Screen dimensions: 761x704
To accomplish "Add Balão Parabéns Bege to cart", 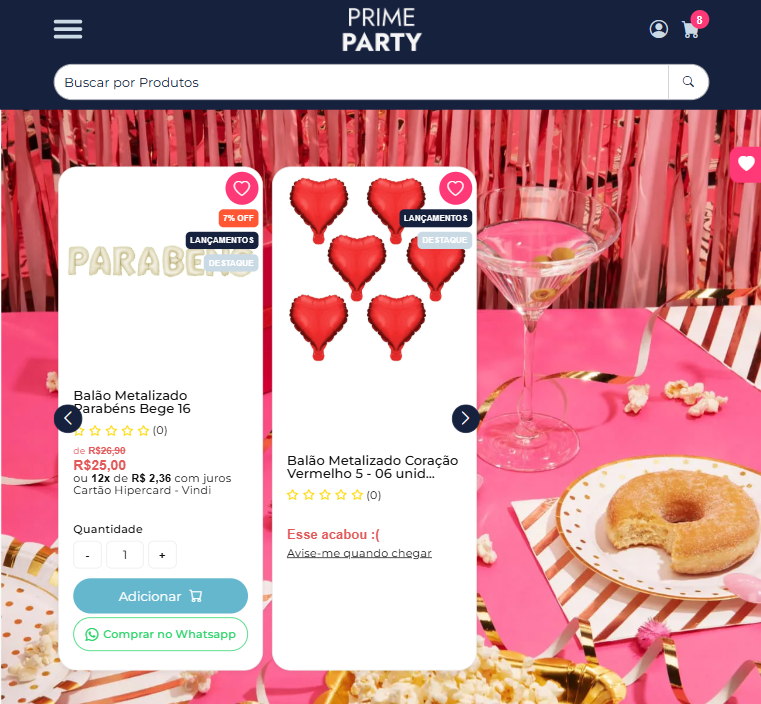I will [x=160, y=596].
